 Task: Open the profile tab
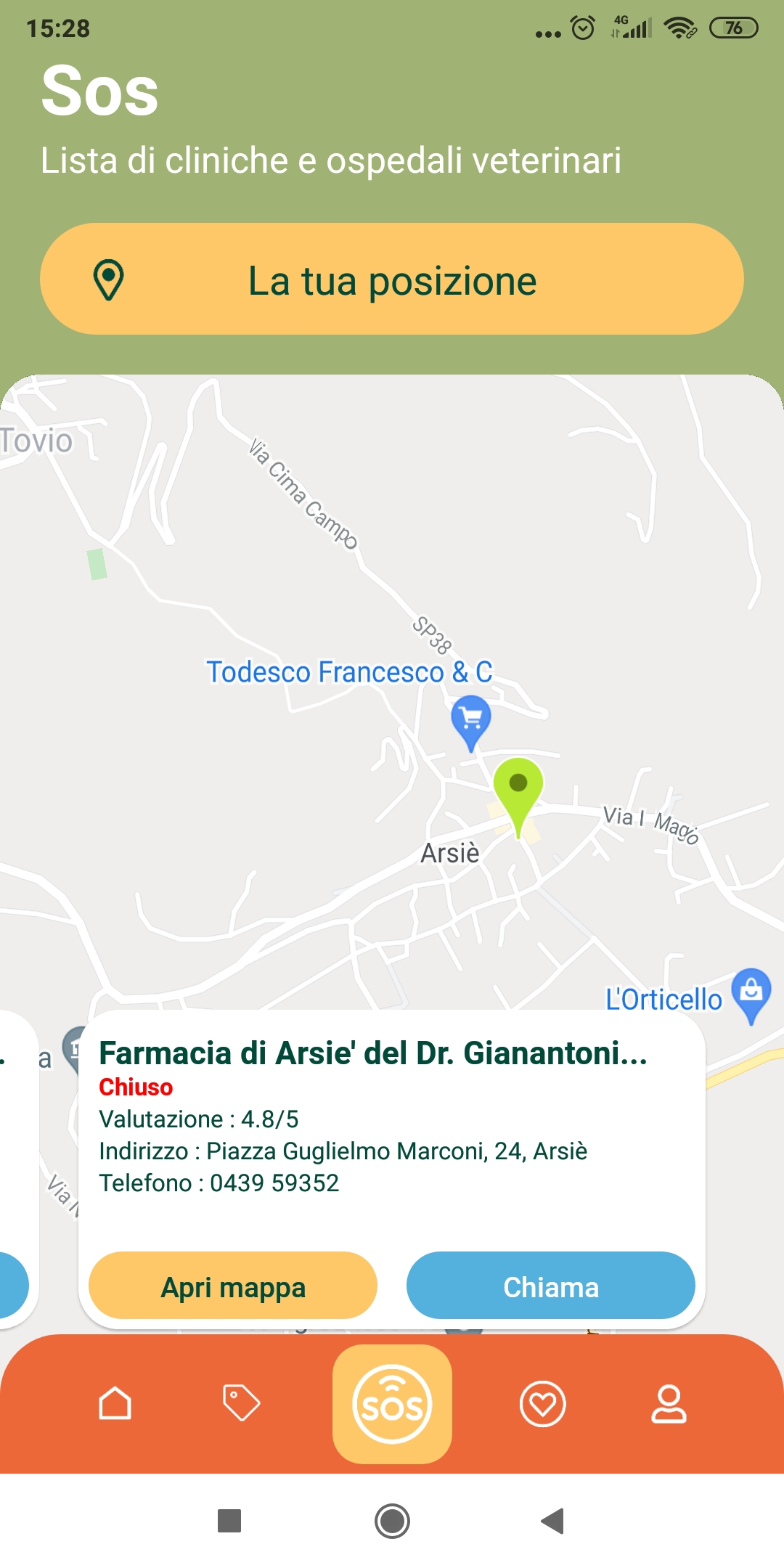pos(669,1404)
